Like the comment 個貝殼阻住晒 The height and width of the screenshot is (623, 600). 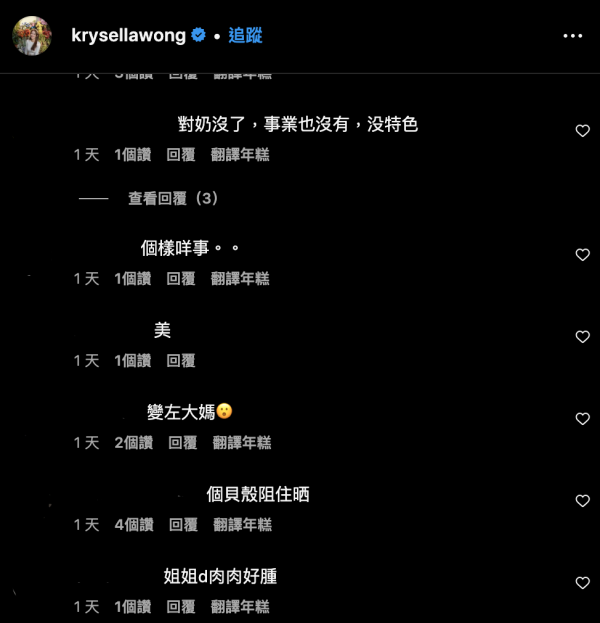[x=582, y=501]
